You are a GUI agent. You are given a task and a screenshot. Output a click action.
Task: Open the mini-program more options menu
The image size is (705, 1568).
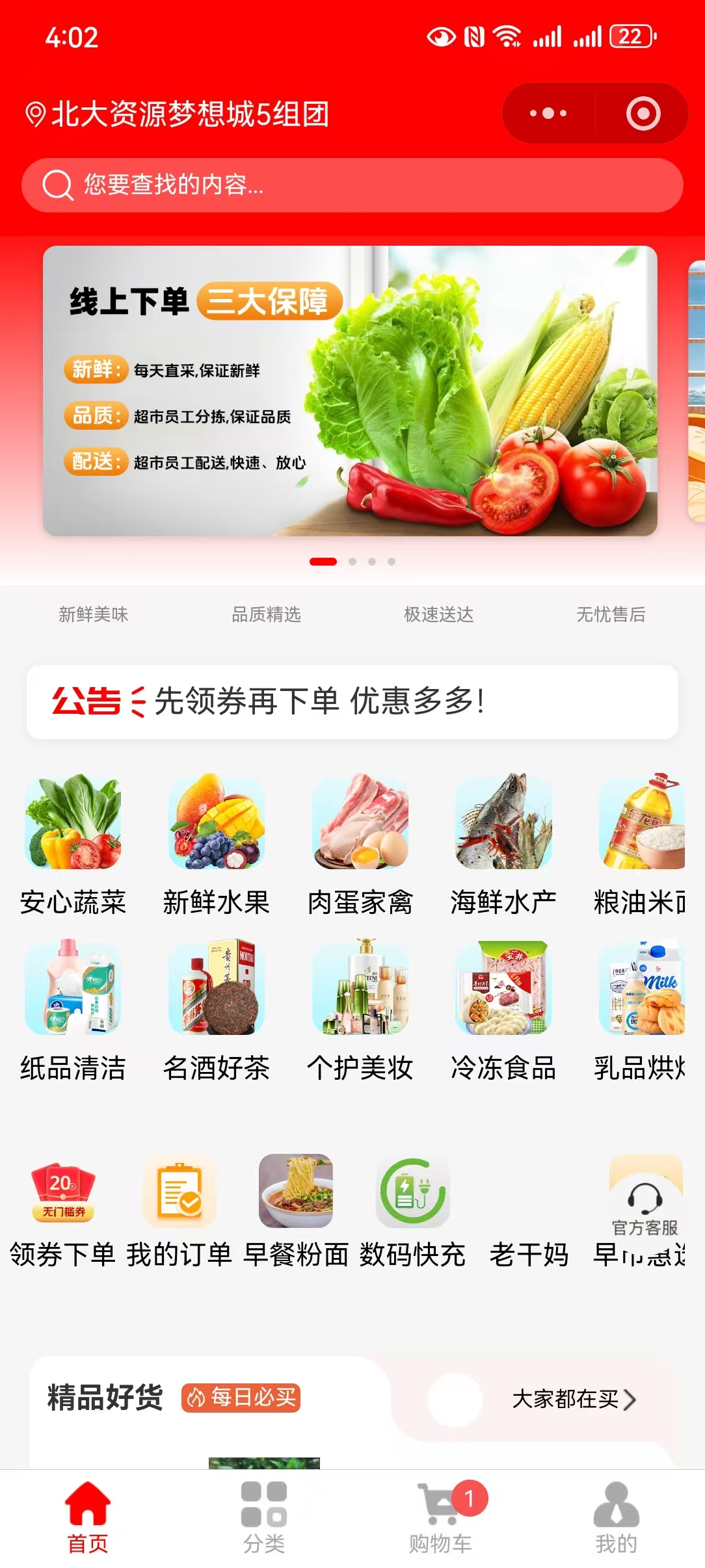pos(547,114)
